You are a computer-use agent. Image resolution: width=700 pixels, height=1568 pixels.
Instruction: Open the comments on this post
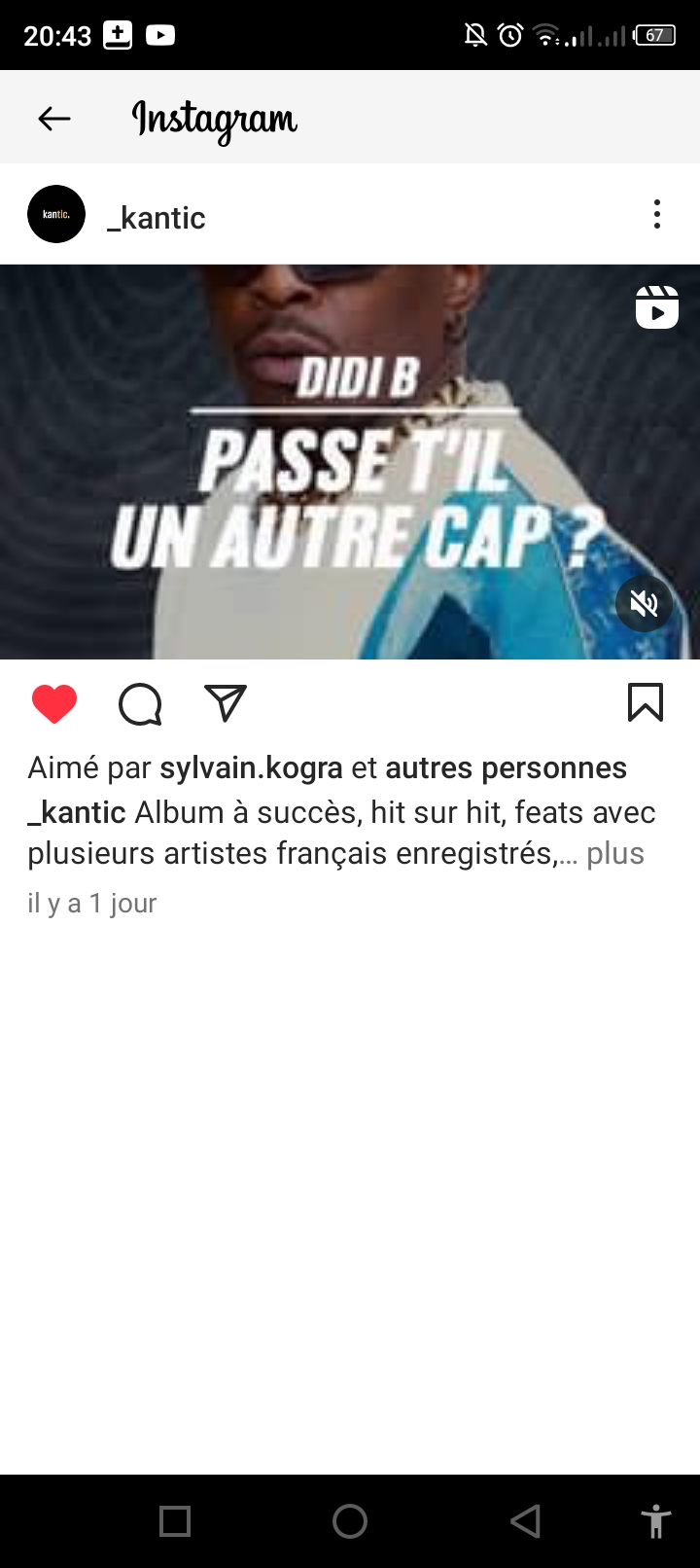click(x=140, y=703)
